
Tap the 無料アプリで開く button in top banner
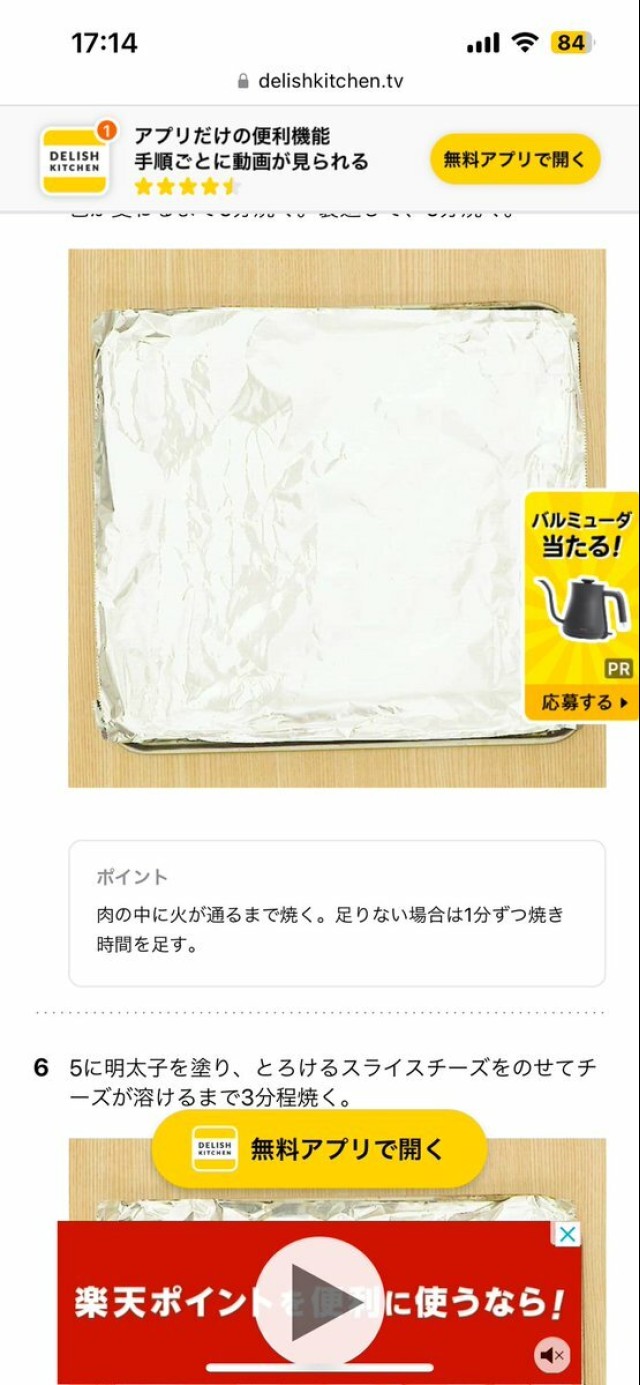point(515,160)
